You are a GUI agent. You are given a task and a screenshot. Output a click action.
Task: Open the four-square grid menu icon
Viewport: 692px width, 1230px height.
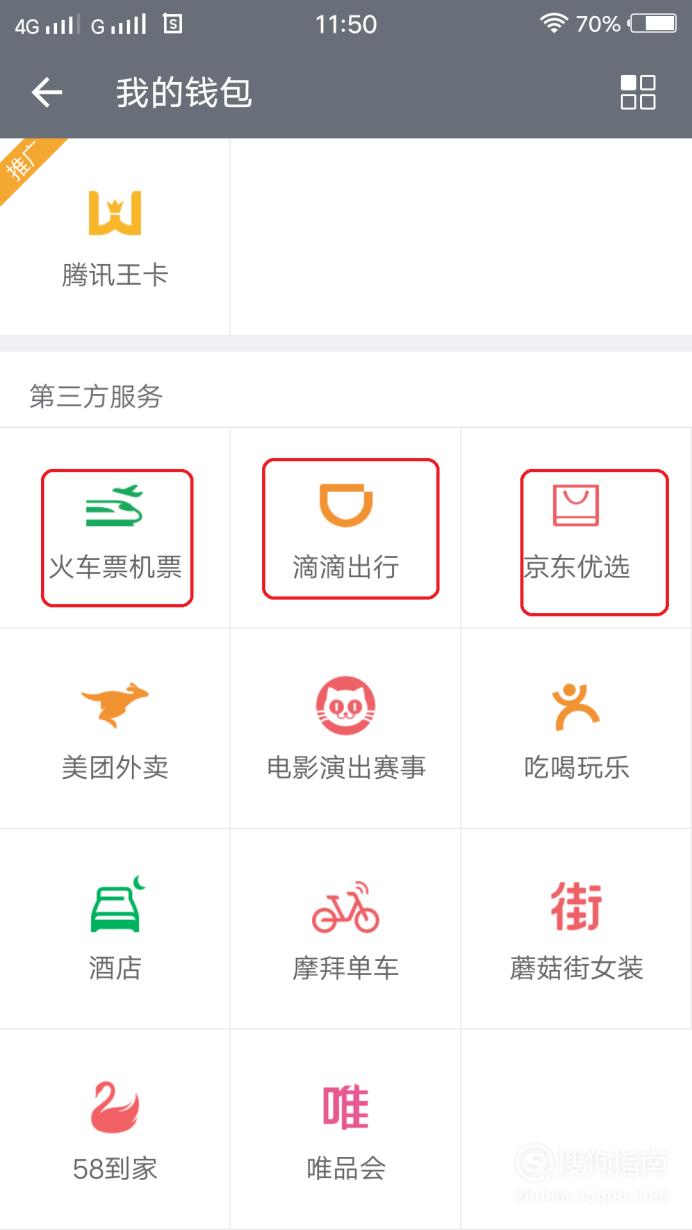pos(638,92)
